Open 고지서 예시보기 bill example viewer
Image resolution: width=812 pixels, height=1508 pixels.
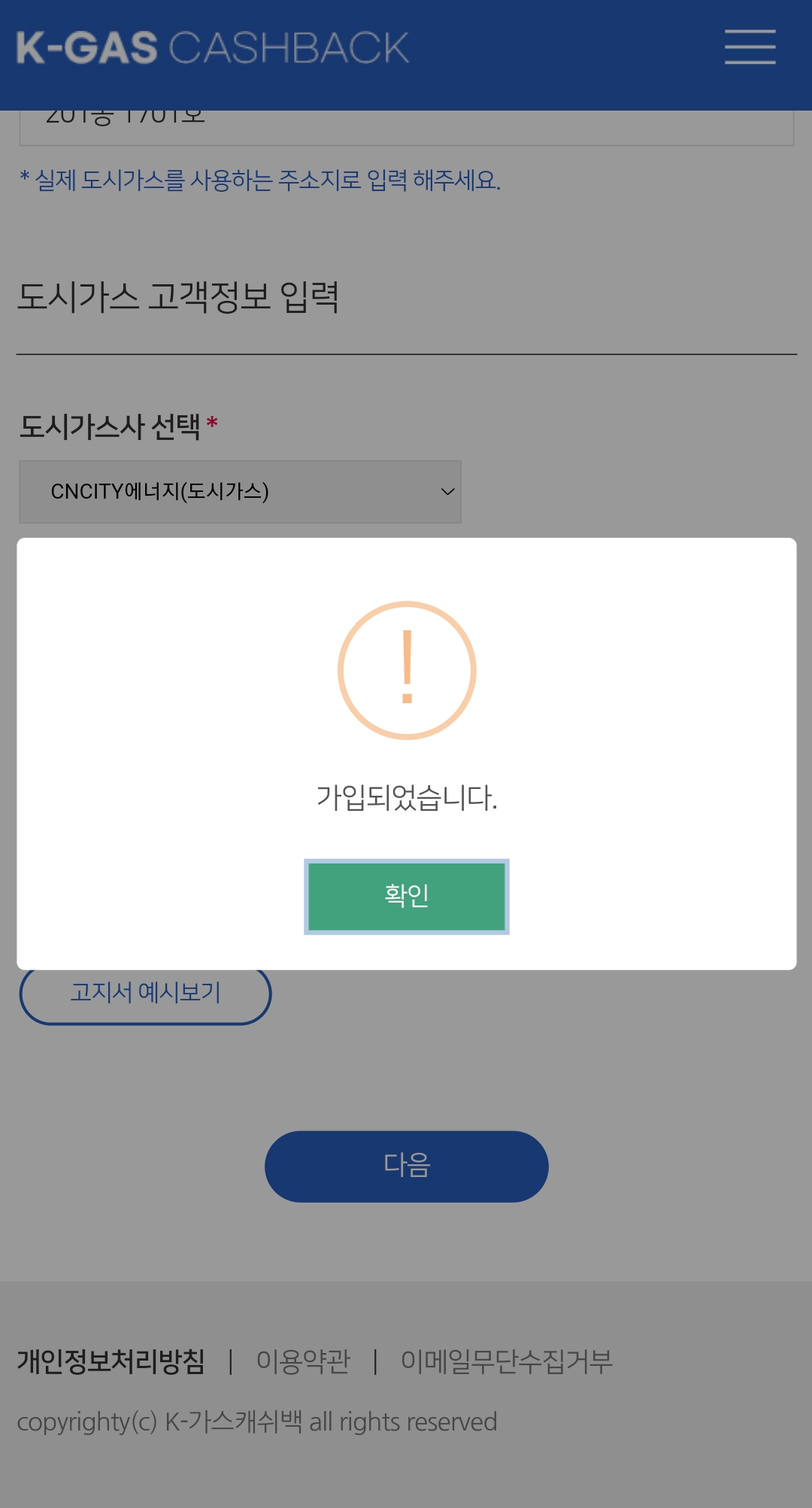click(145, 993)
